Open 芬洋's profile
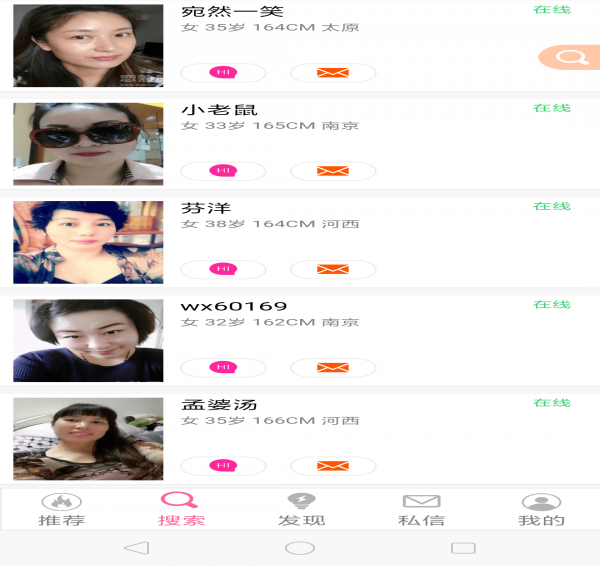Viewport: 600px width, 566px height. [88, 241]
